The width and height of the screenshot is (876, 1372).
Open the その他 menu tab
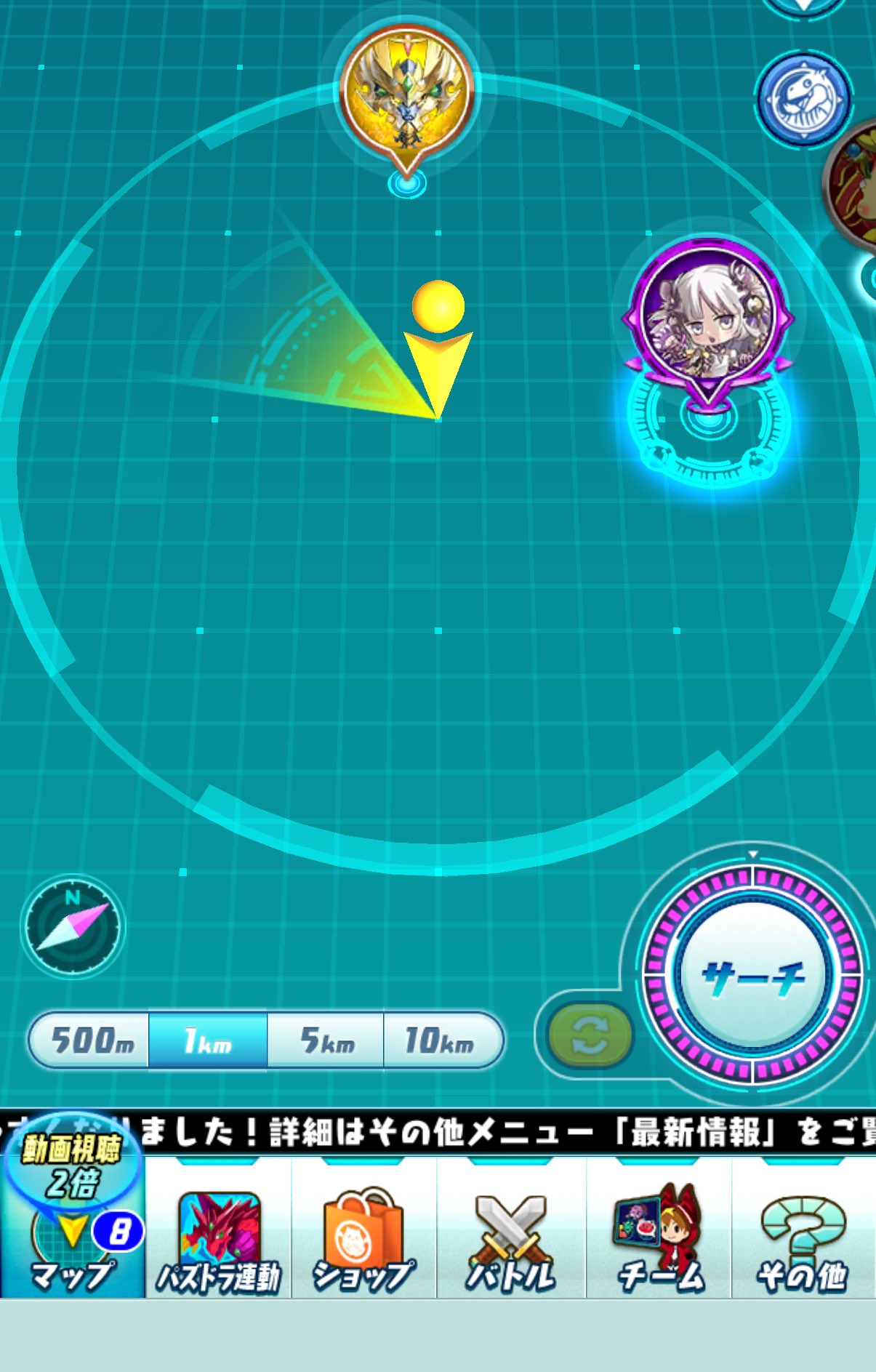pos(803,1245)
